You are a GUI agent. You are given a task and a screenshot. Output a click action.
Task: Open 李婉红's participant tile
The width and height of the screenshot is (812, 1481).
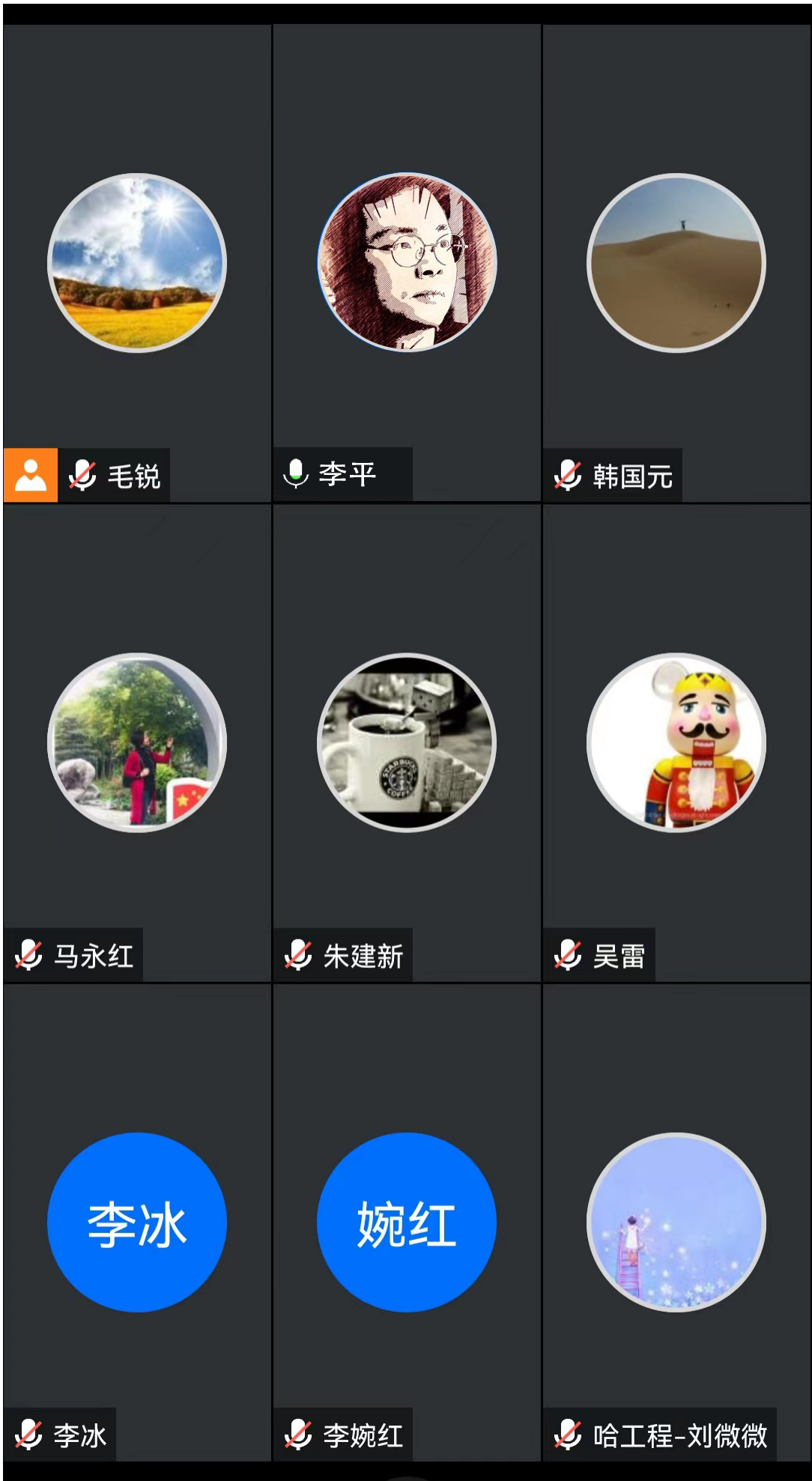click(407, 1222)
